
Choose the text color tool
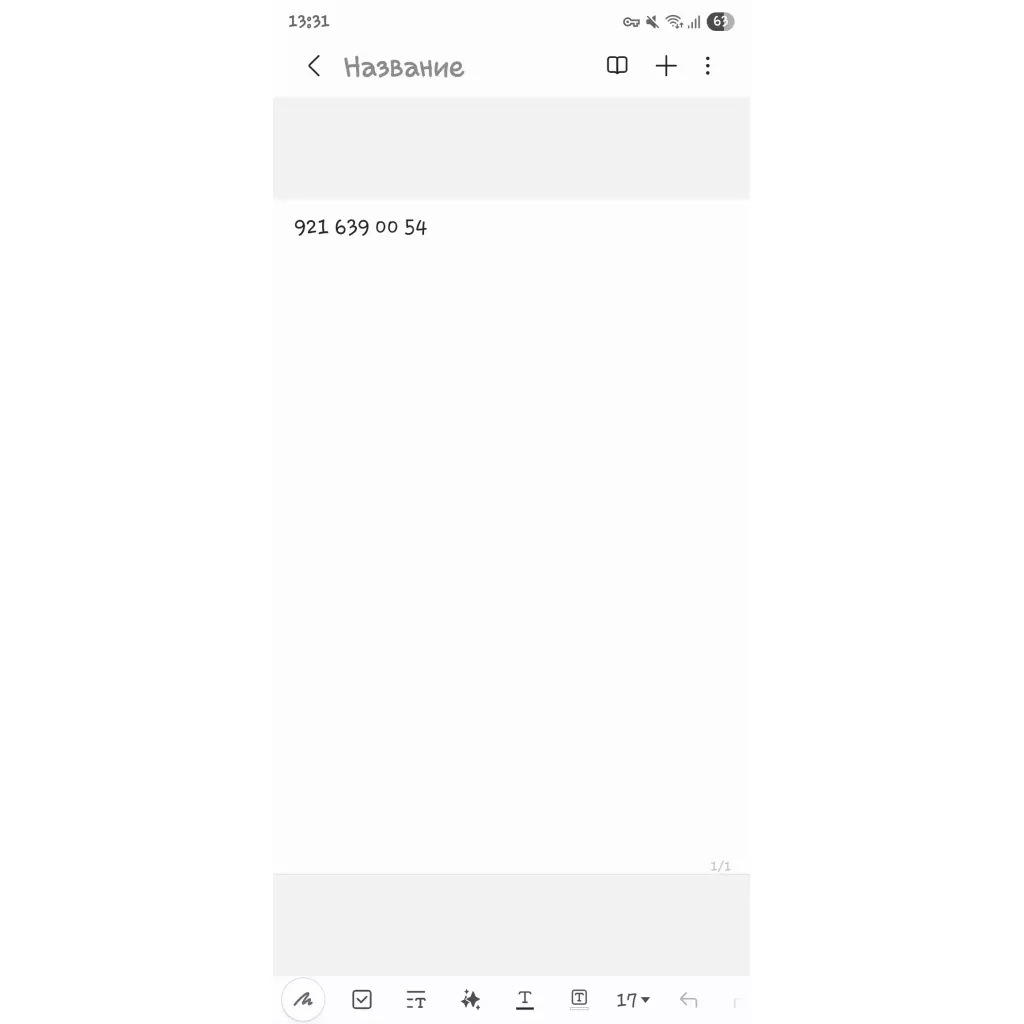point(524,1000)
